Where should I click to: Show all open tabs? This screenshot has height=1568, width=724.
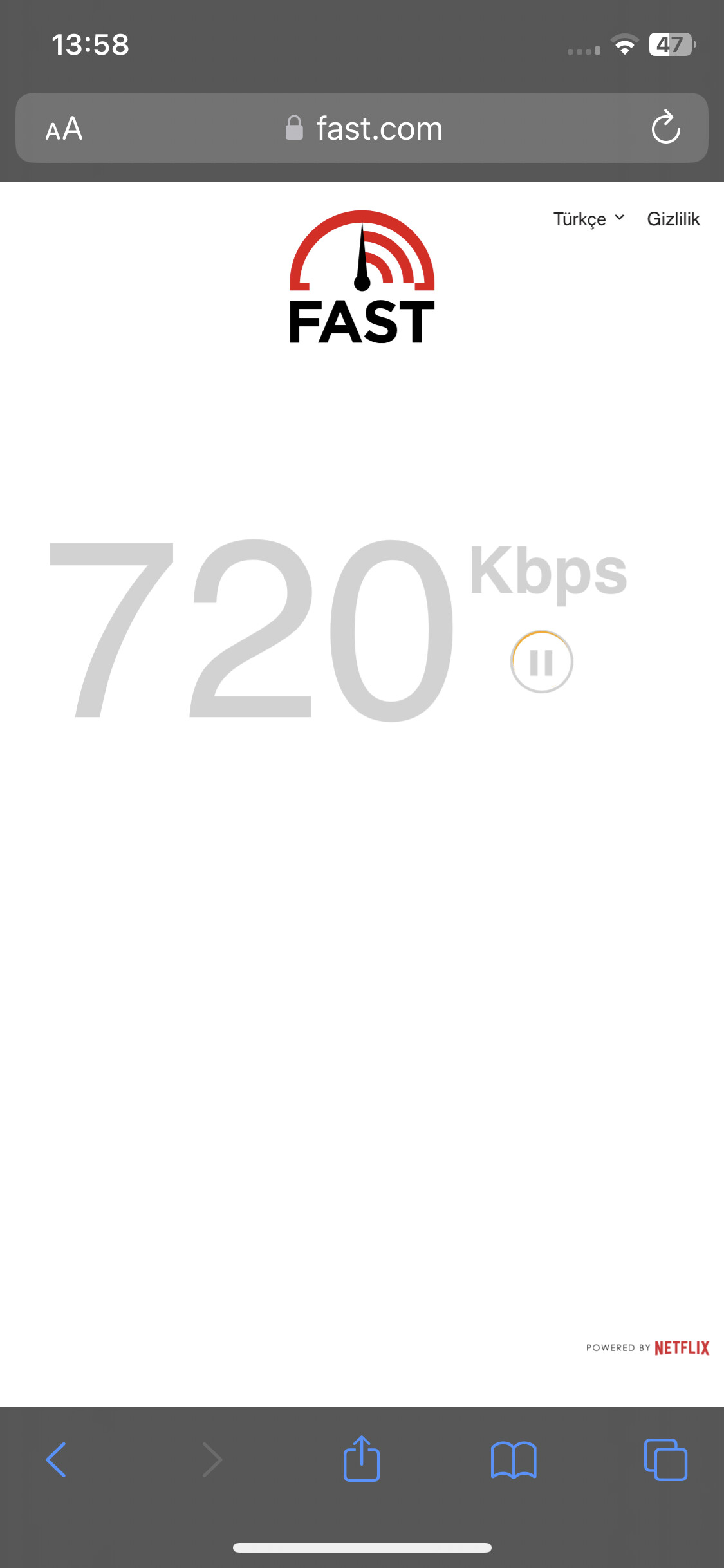(665, 1459)
